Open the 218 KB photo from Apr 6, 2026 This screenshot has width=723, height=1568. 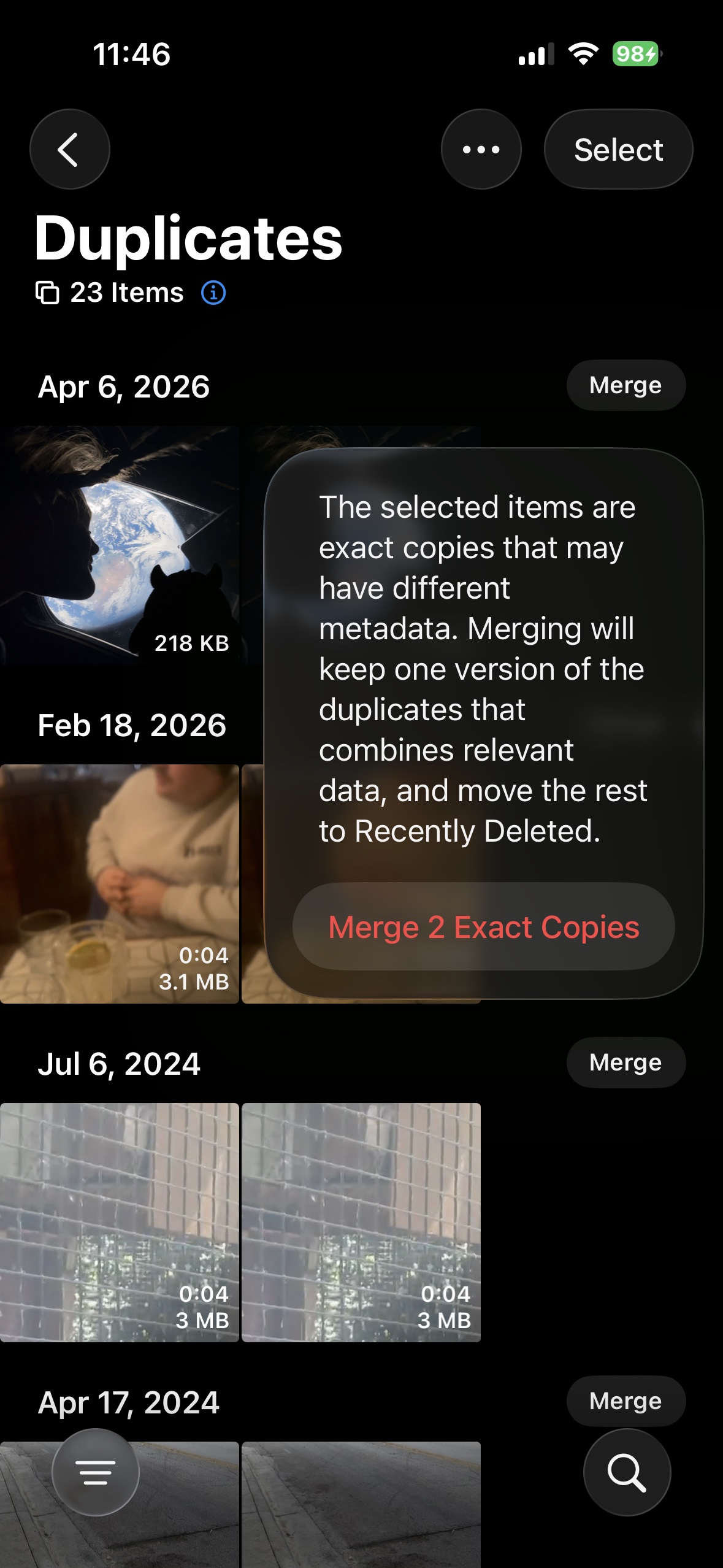120,545
